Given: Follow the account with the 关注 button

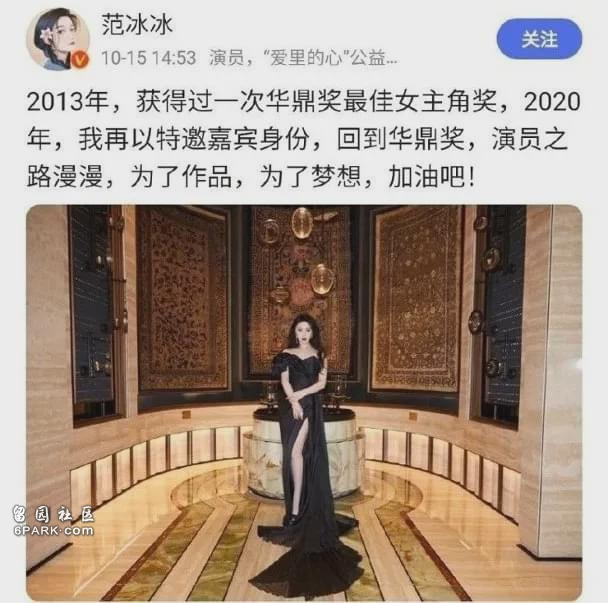Looking at the screenshot, I should (540, 39).
